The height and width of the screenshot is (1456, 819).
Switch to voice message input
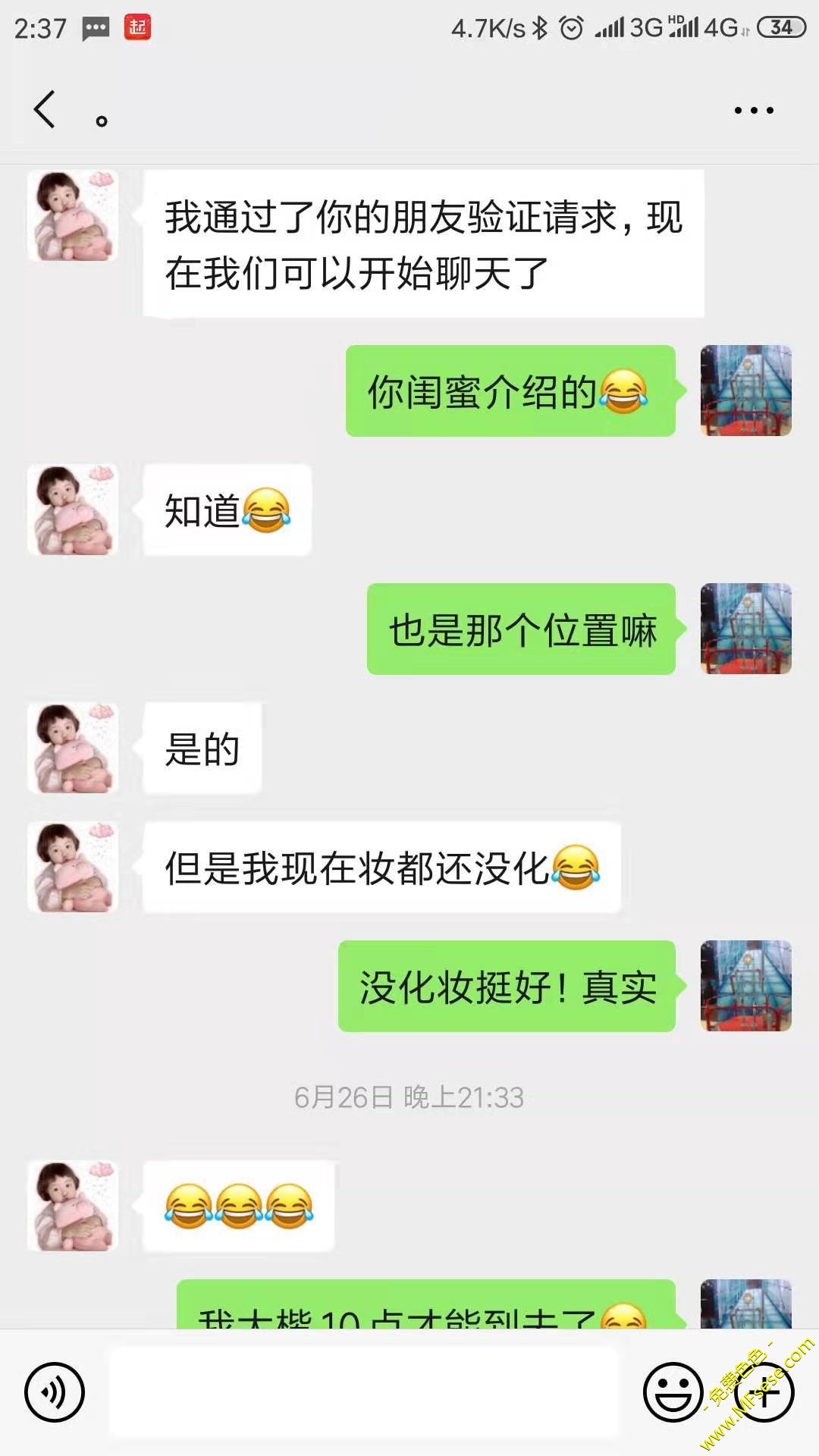pyautogui.click(x=54, y=1392)
